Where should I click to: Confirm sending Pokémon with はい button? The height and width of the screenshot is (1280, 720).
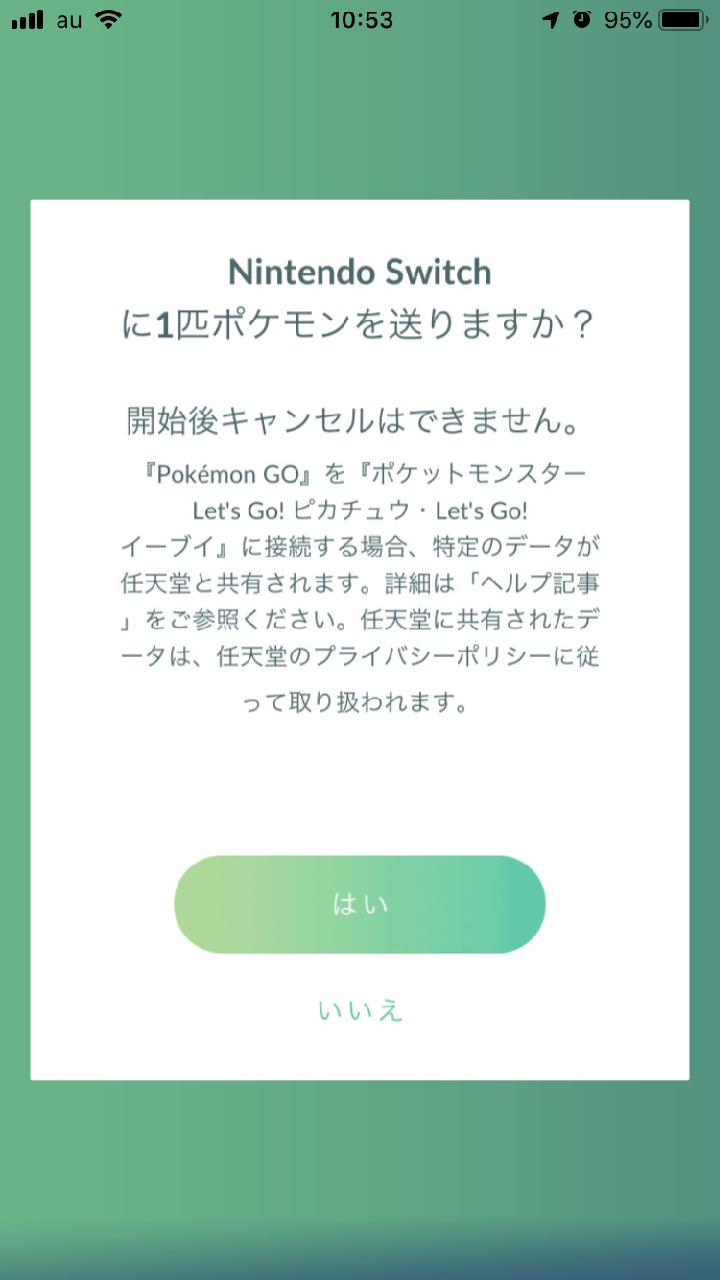pos(360,904)
